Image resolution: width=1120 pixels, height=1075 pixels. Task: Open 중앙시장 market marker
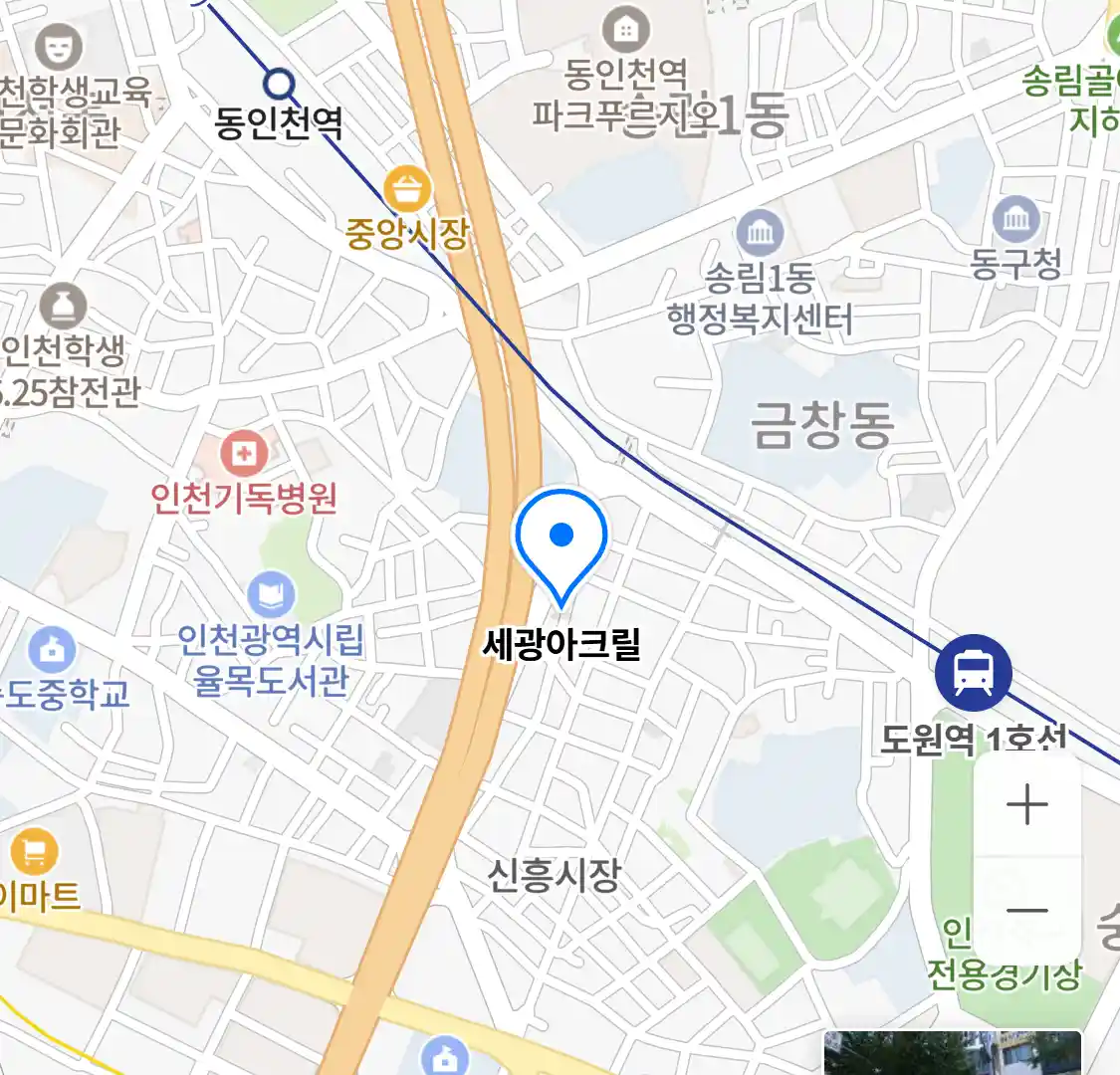click(x=406, y=190)
